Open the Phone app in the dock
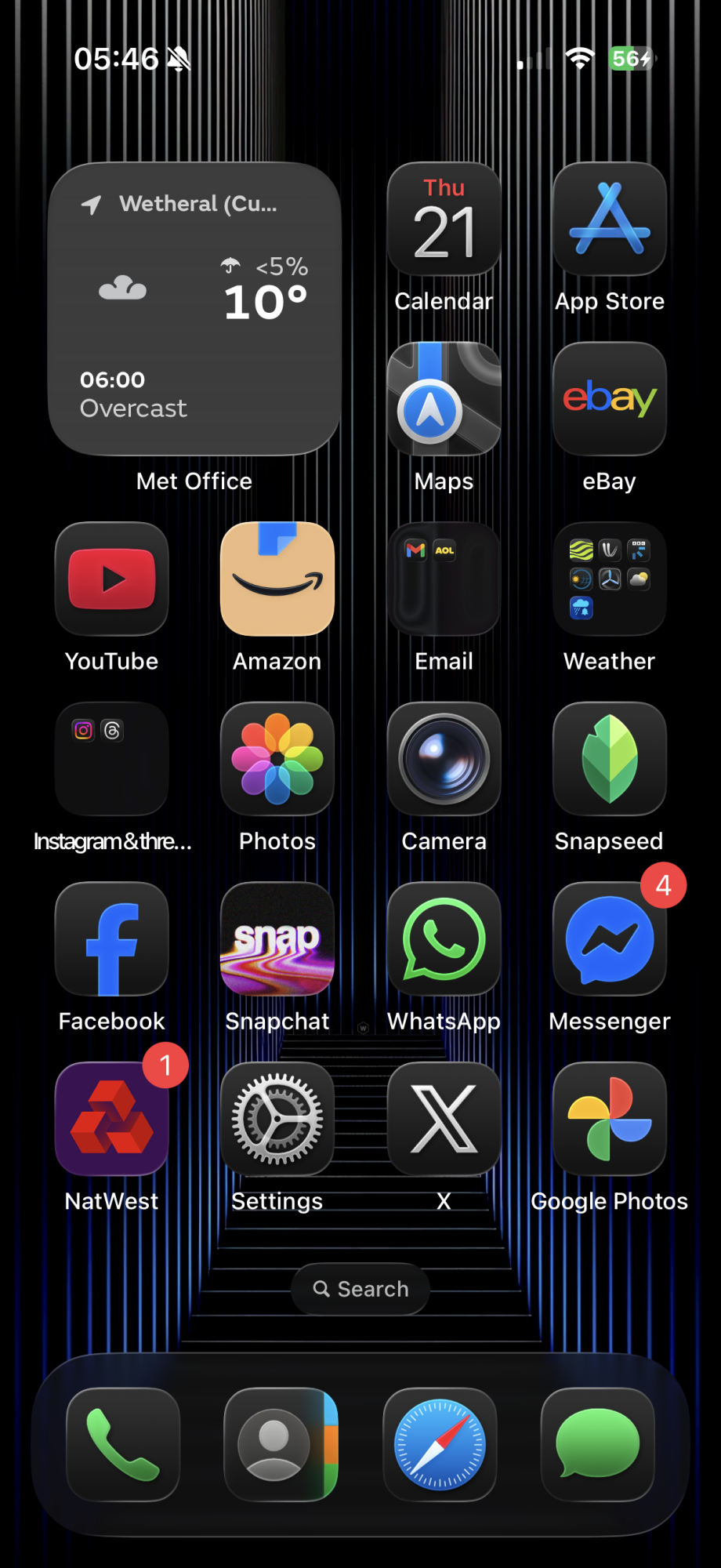721x1568 pixels. 123,1444
